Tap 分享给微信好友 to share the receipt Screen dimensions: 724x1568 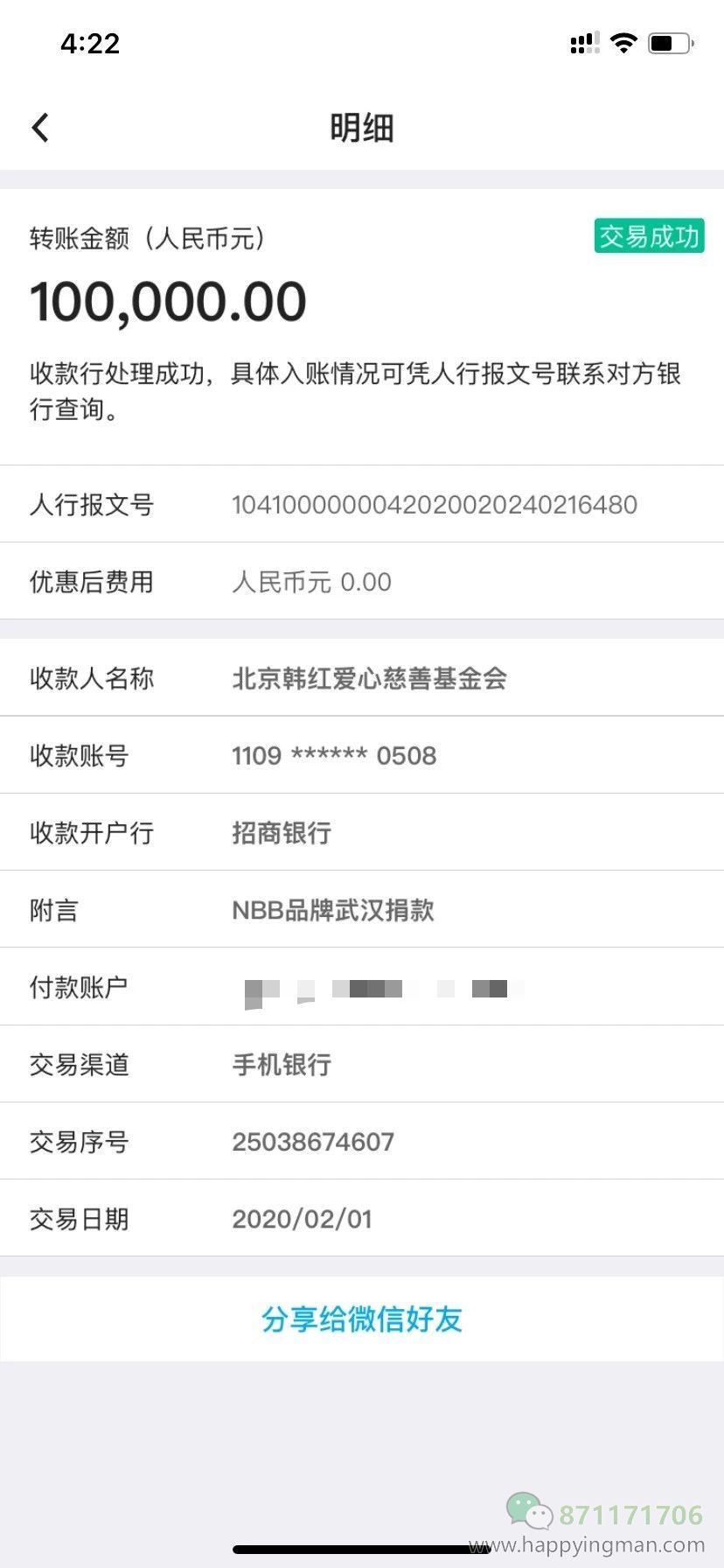click(x=361, y=1319)
